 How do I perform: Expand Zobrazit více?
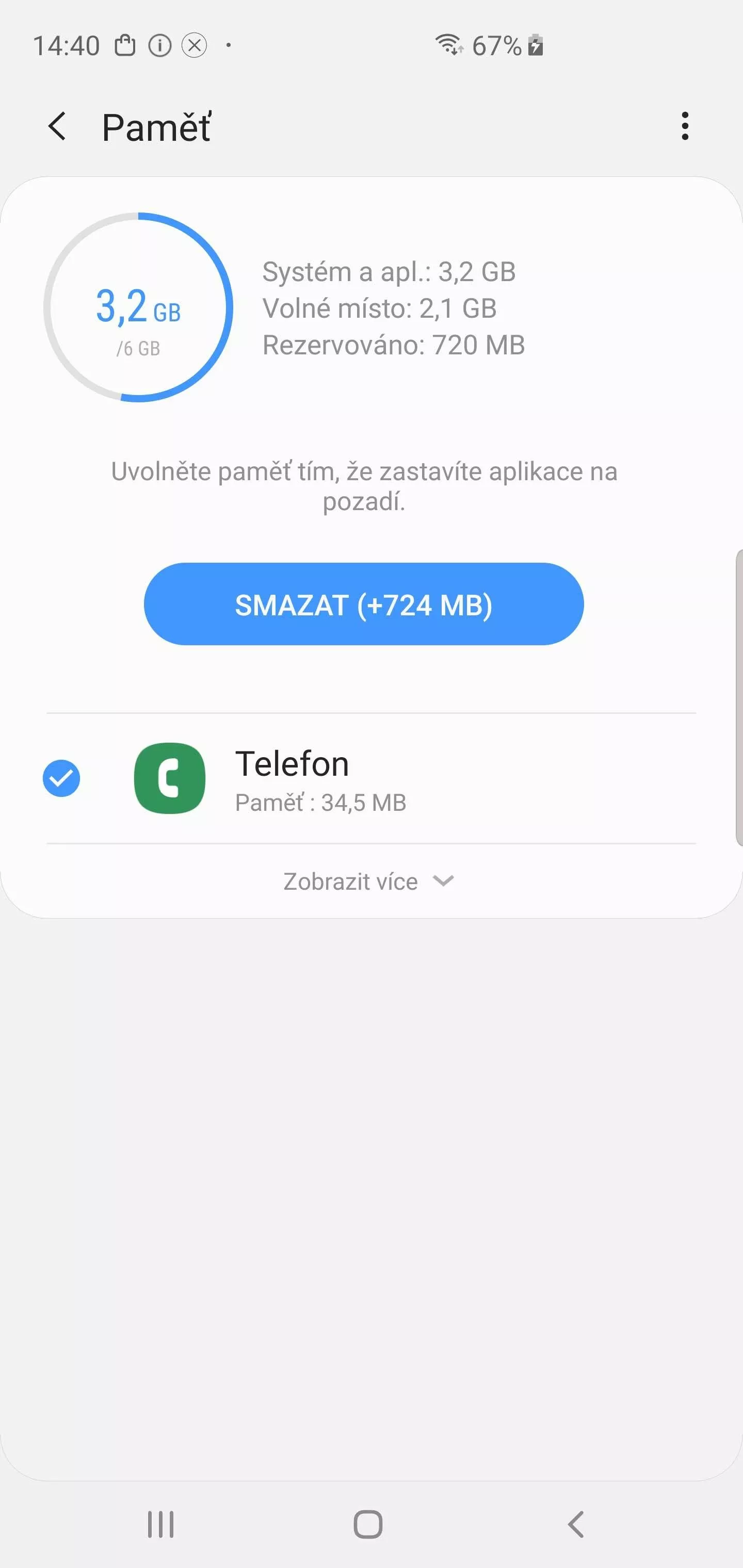tap(368, 881)
